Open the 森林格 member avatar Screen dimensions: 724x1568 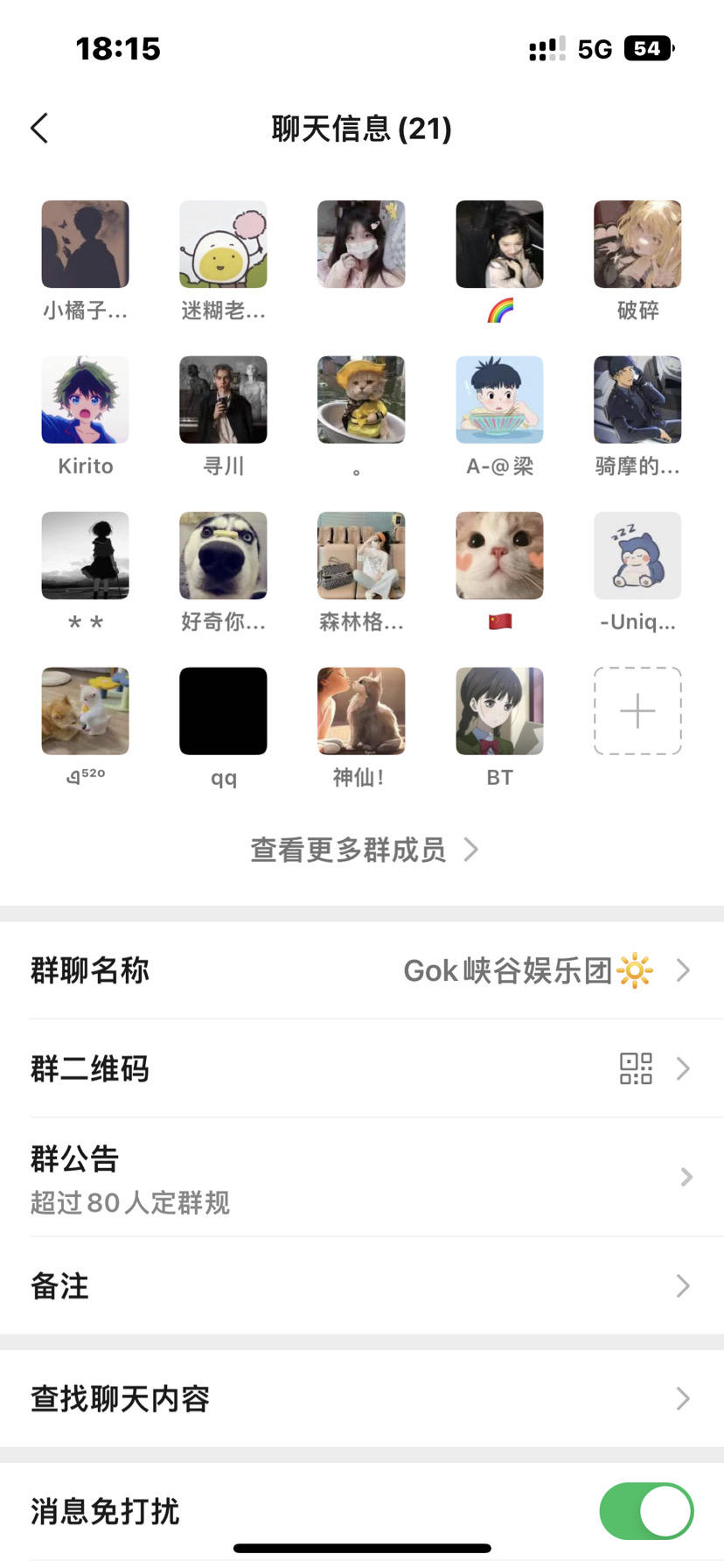(x=361, y=556)
